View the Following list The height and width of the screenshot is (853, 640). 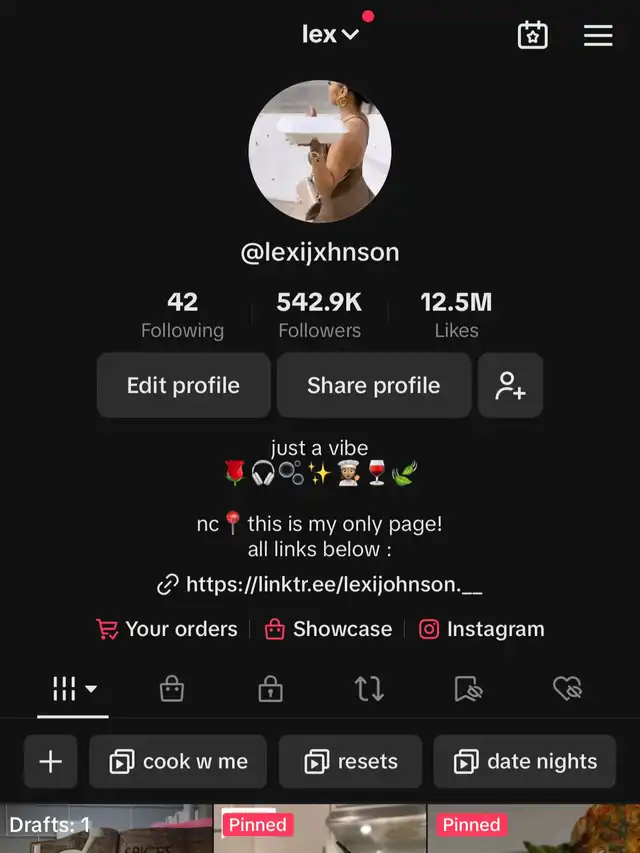182,315
